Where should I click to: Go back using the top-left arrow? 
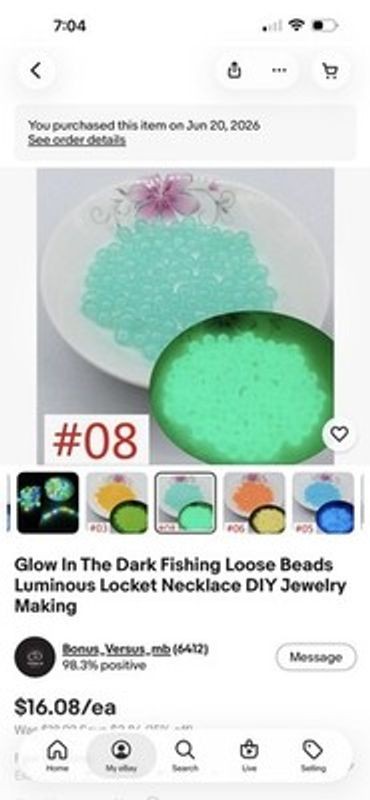pyautogui.click(x=36, y=71)
